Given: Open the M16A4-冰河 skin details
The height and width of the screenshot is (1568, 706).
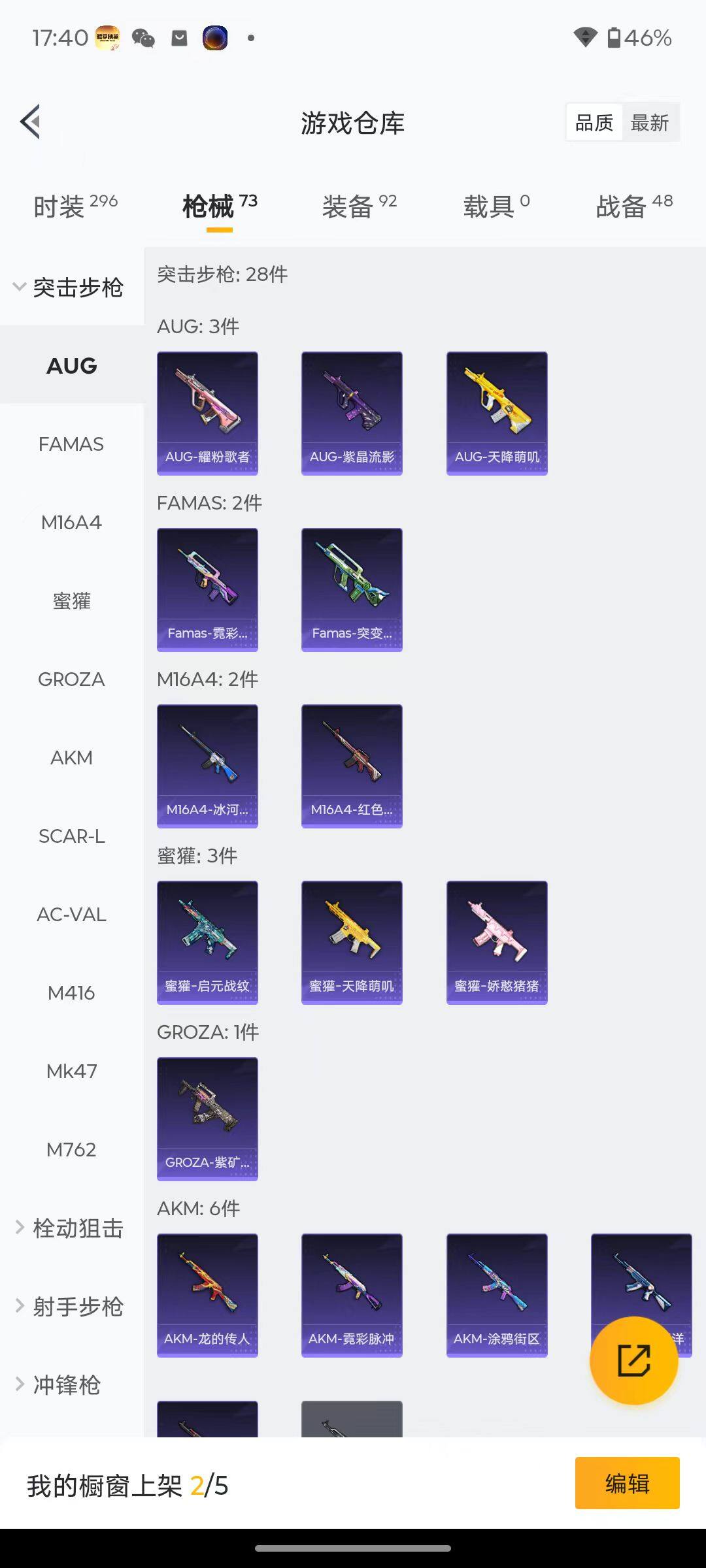Looking at the screenshot, I should point(207,766).
